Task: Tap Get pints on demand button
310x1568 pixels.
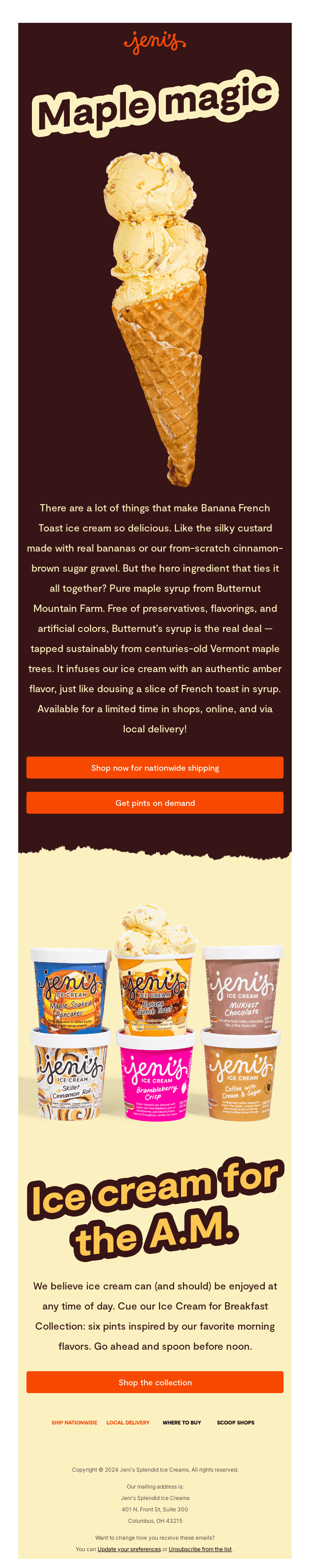Action: tap(155, 803)
